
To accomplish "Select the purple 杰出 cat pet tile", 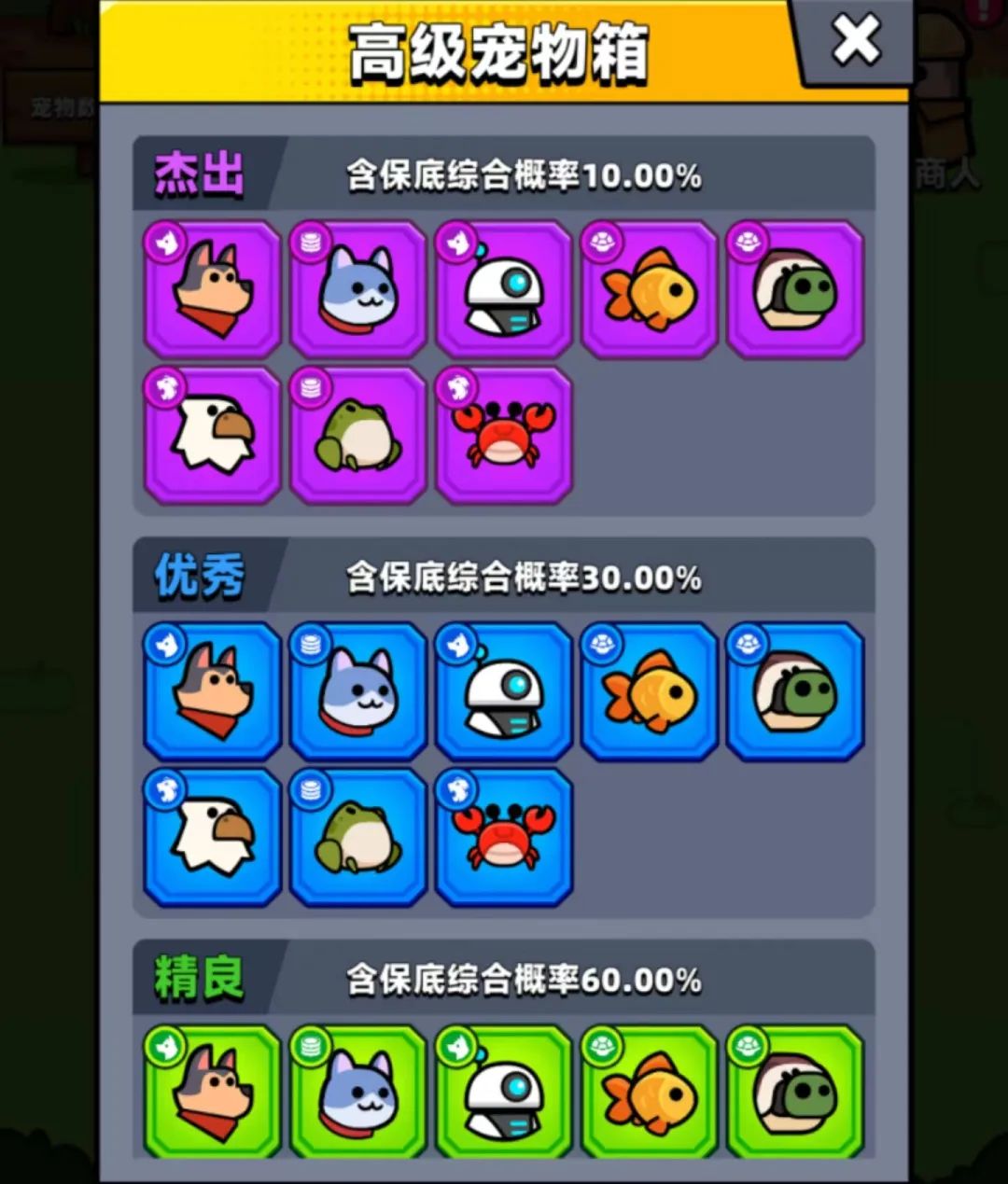I will (x=358, y=290).
